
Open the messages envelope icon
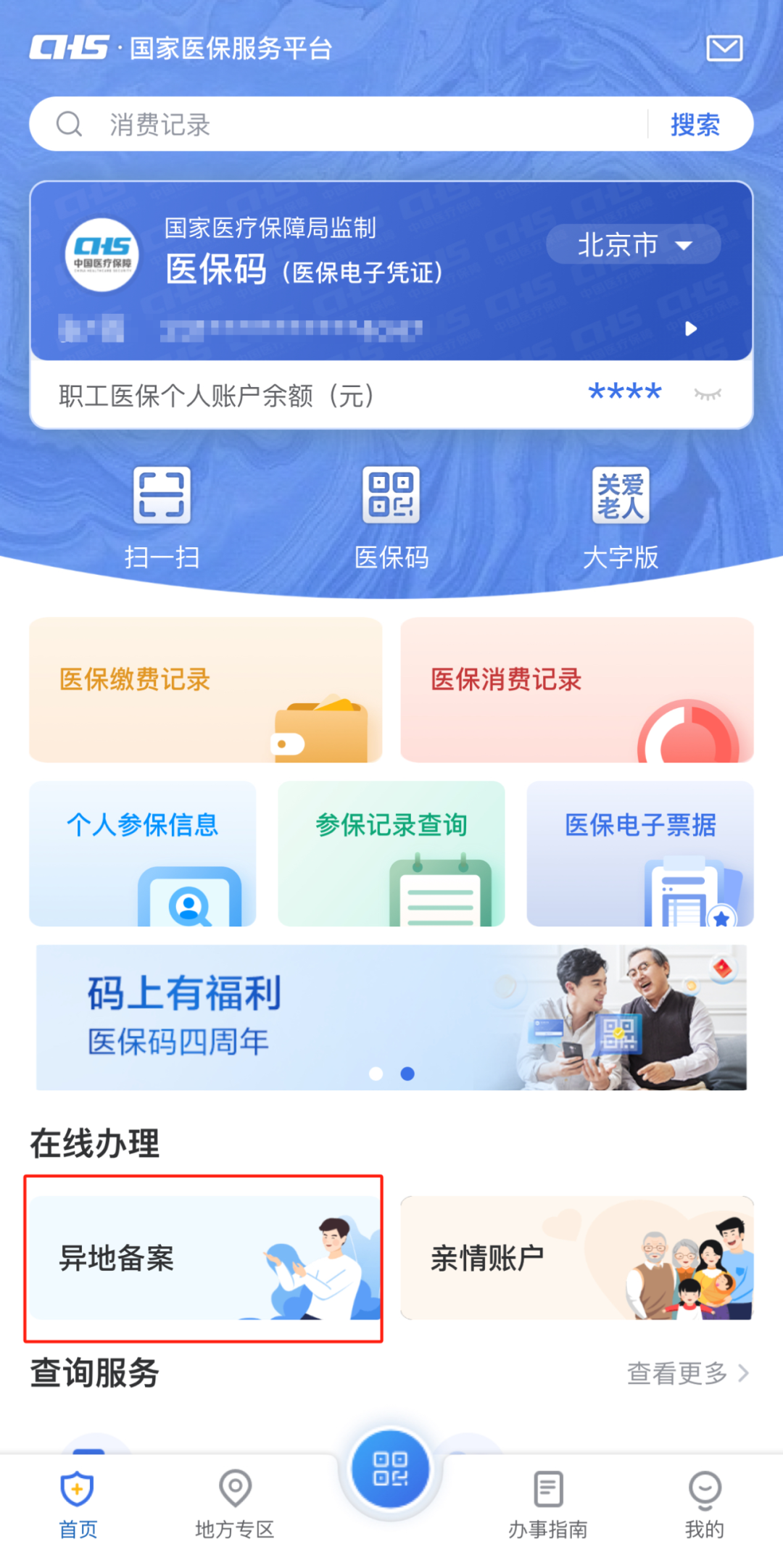[x=724, y=49]
